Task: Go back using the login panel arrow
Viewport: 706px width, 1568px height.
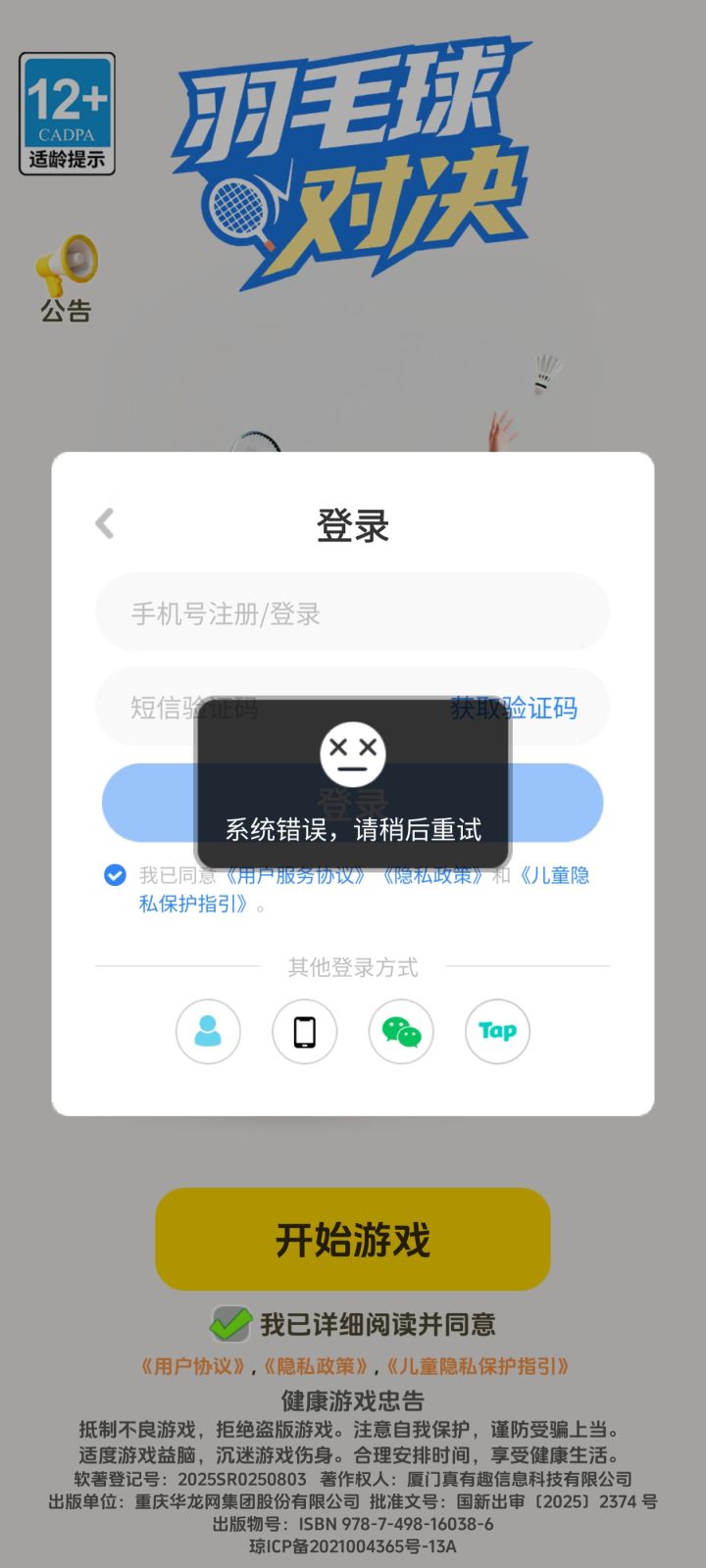Action: [x=105, y=524]
